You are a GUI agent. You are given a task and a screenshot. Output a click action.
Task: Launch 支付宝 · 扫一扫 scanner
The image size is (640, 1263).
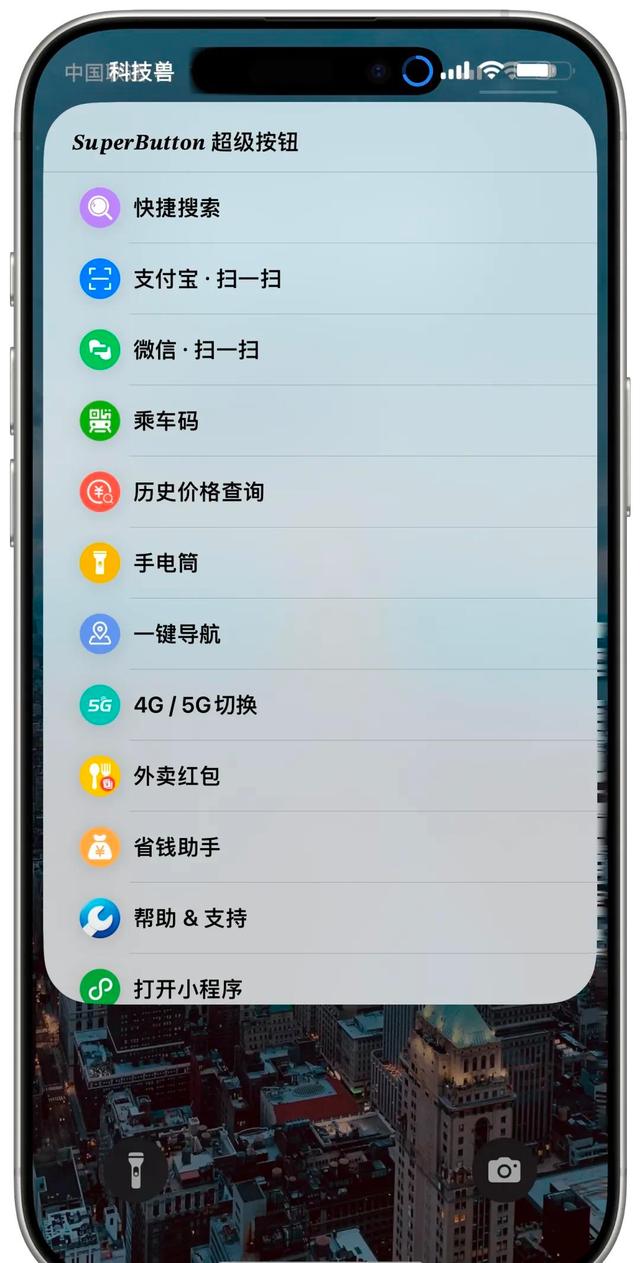[x=320, y=279]
